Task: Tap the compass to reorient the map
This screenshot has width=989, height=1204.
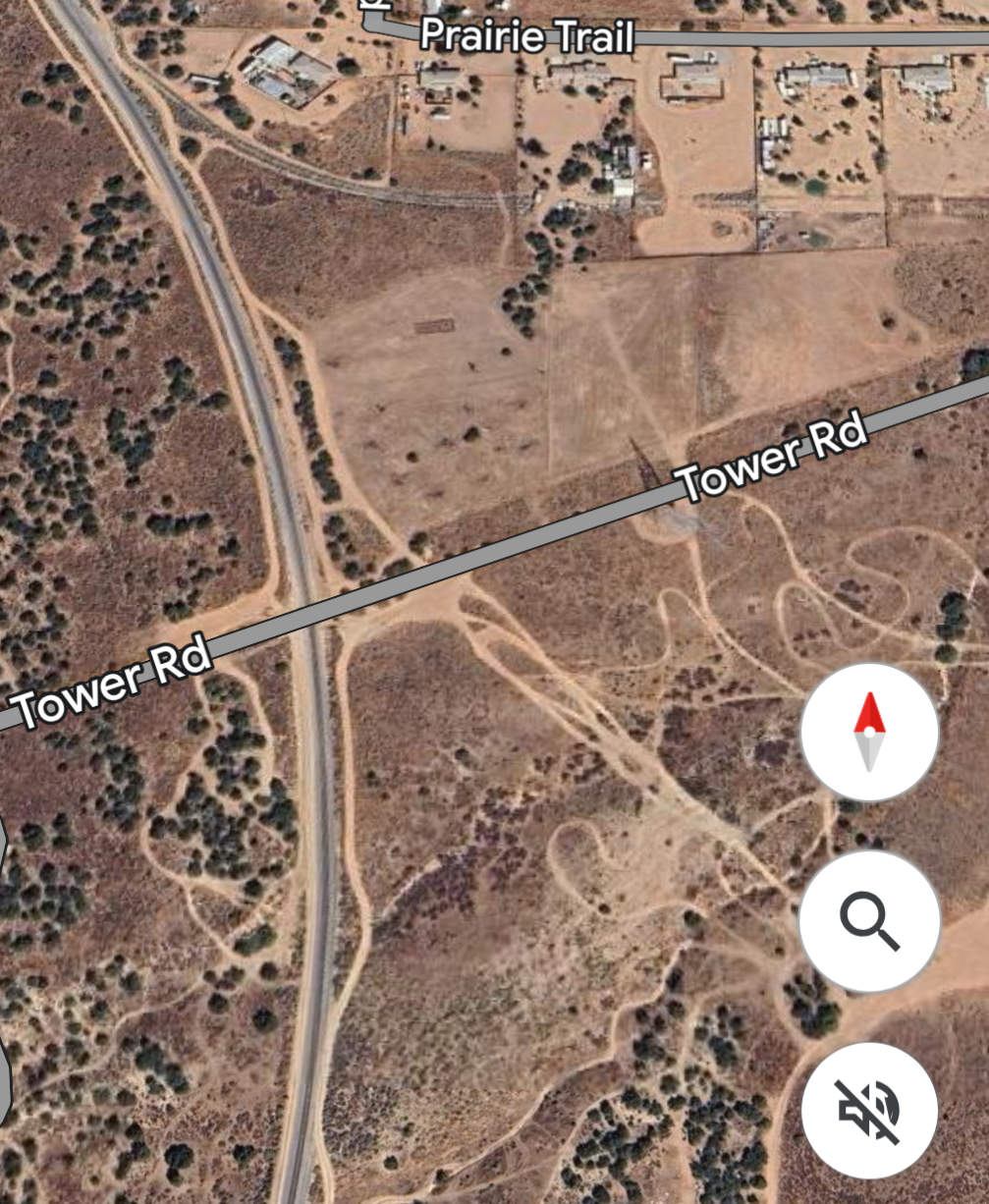Action: (869, 733)
